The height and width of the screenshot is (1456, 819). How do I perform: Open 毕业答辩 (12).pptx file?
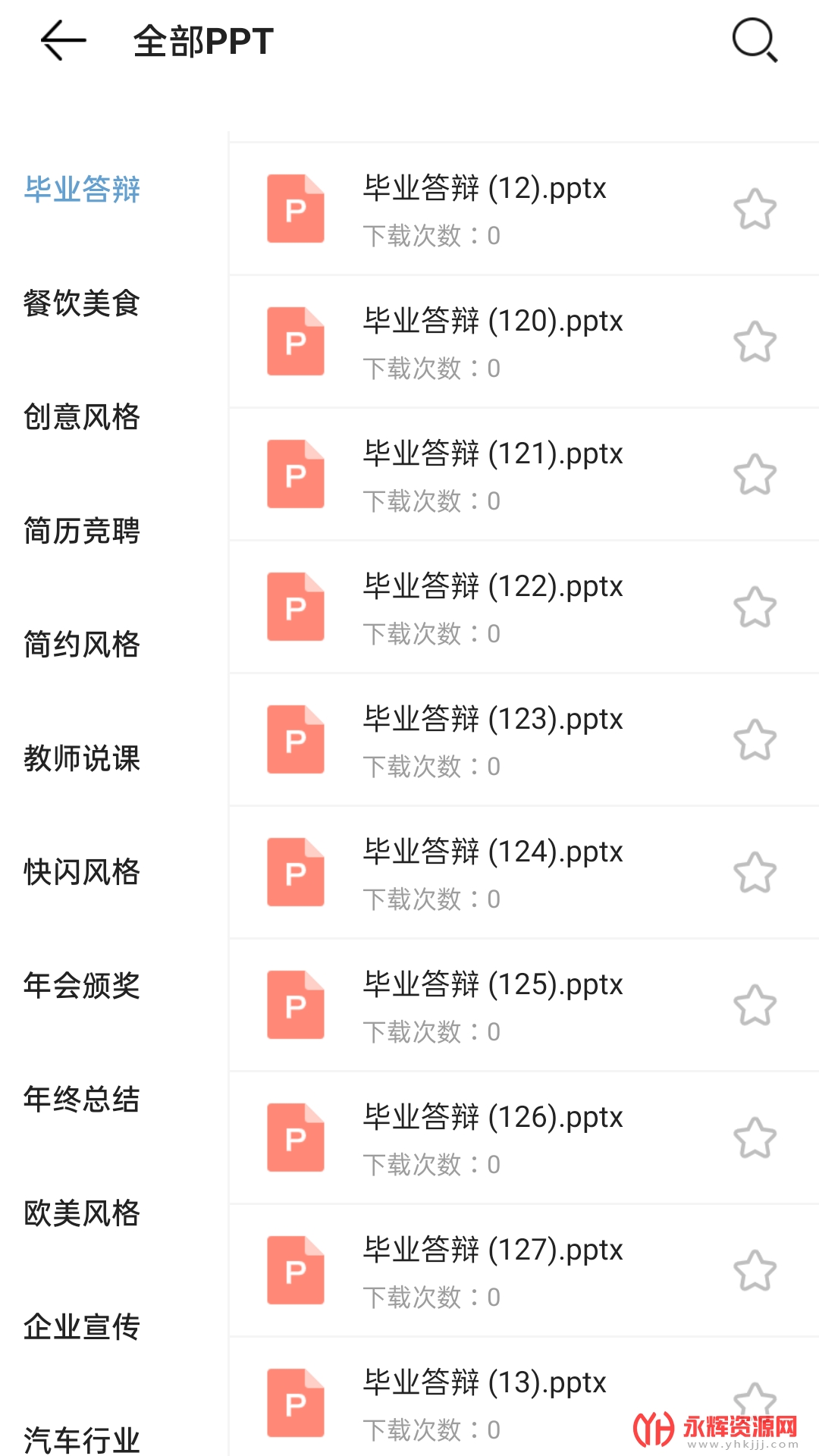(485, 209)
